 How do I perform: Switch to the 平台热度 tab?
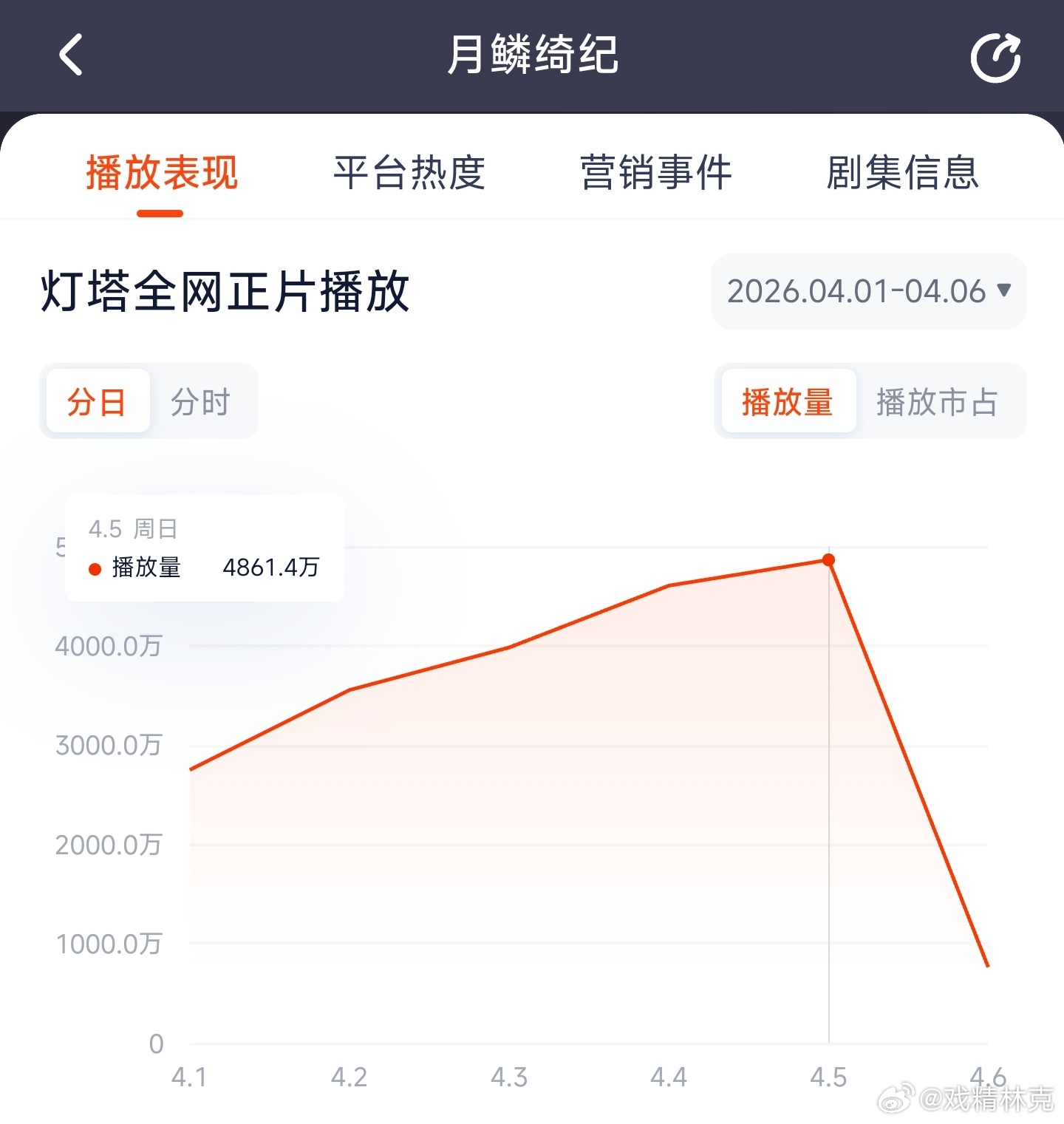(409, 171)
